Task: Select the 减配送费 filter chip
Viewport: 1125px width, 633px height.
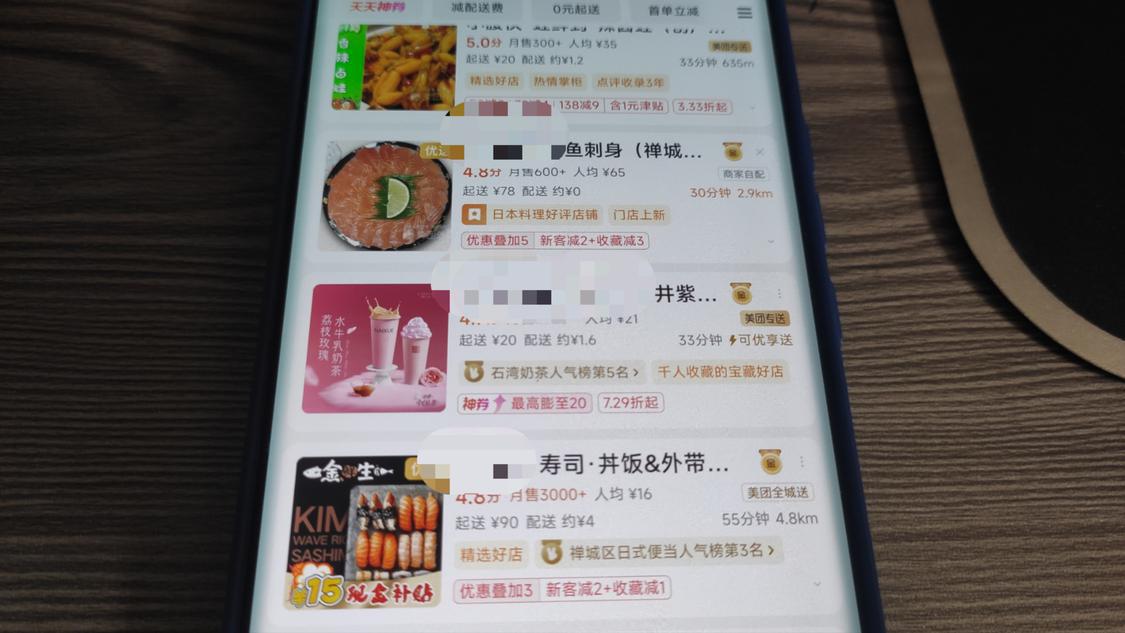Action: (477, 8)
